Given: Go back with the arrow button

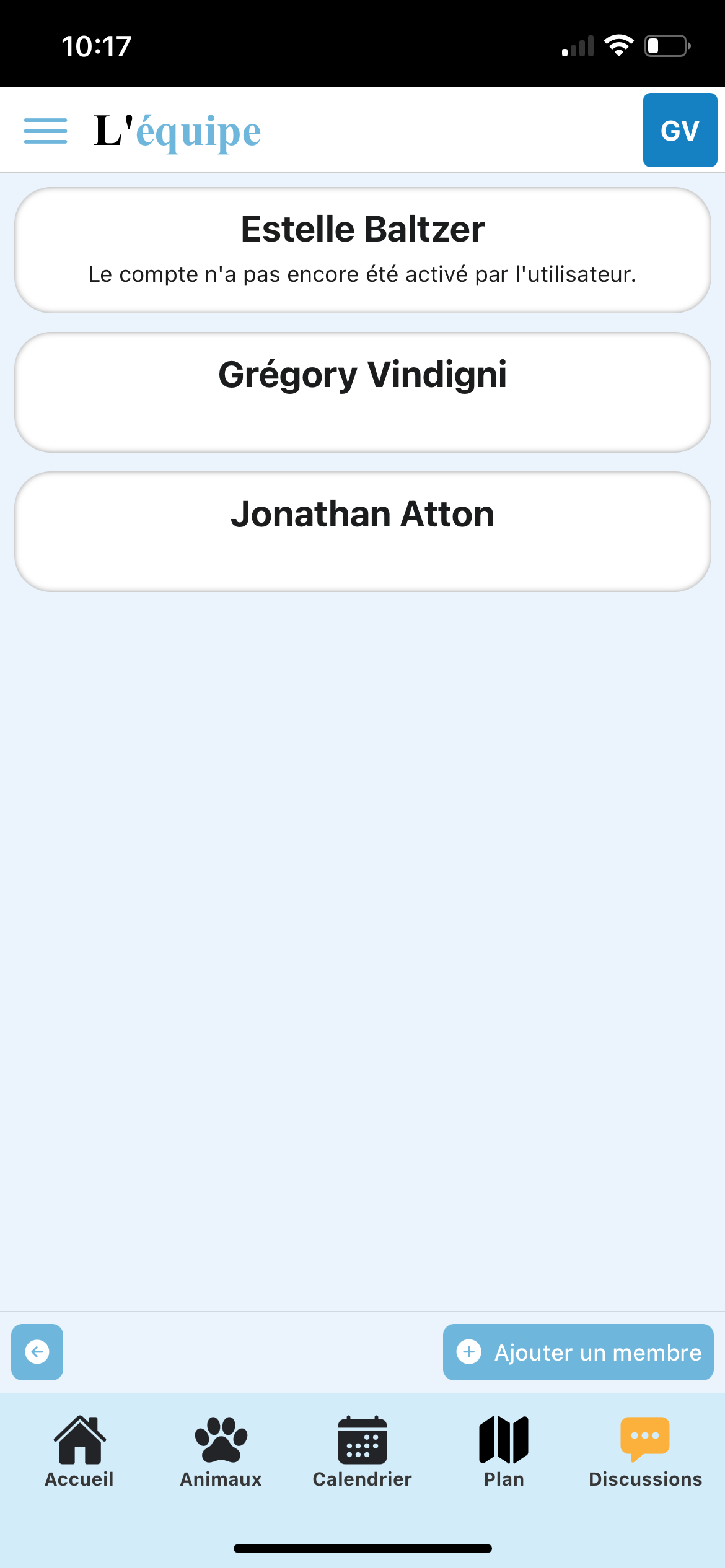Looking at the screenshot, I should [x=37, y=1352].
